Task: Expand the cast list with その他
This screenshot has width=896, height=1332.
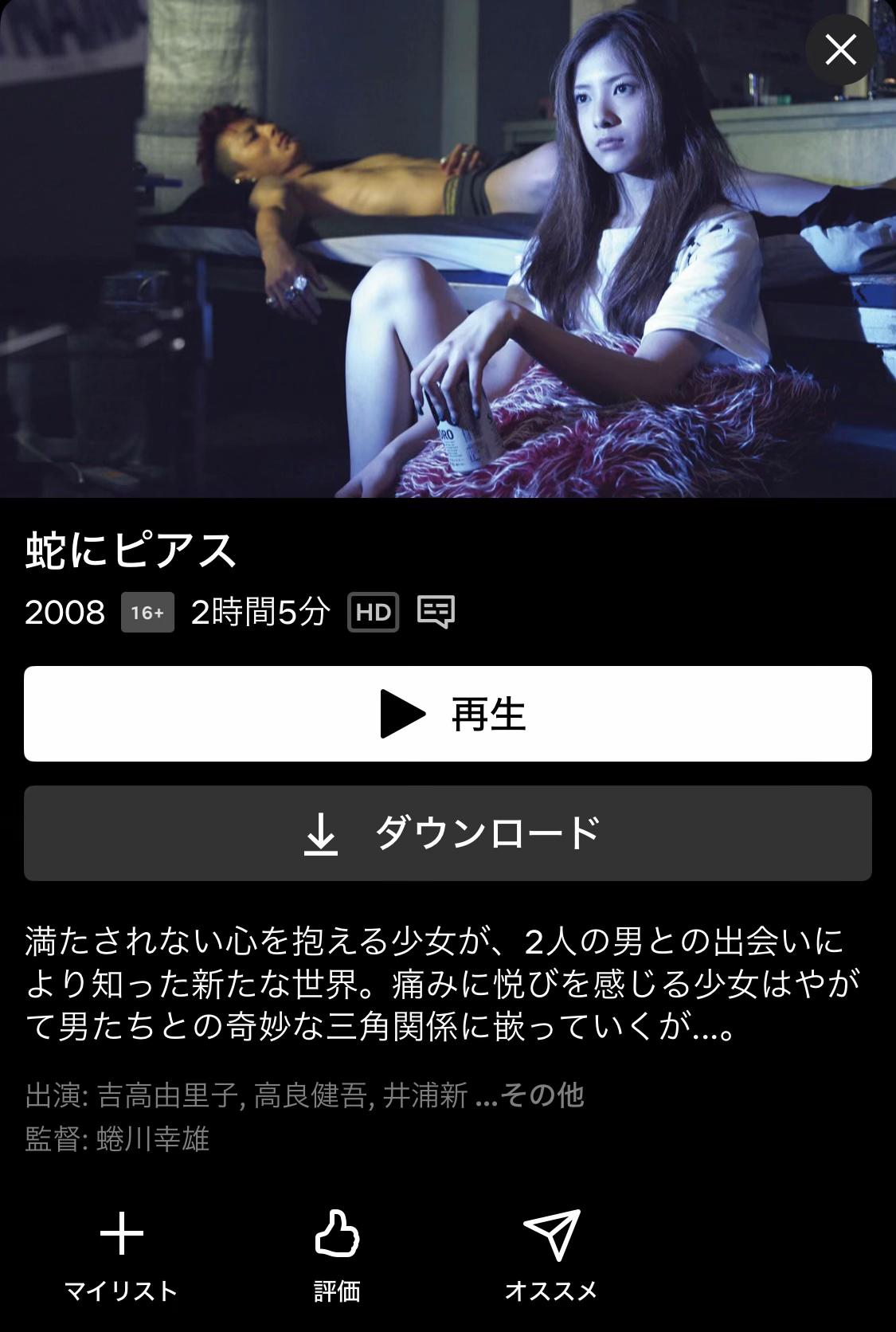Action: pyautogui.click(x=541, y=1095)
